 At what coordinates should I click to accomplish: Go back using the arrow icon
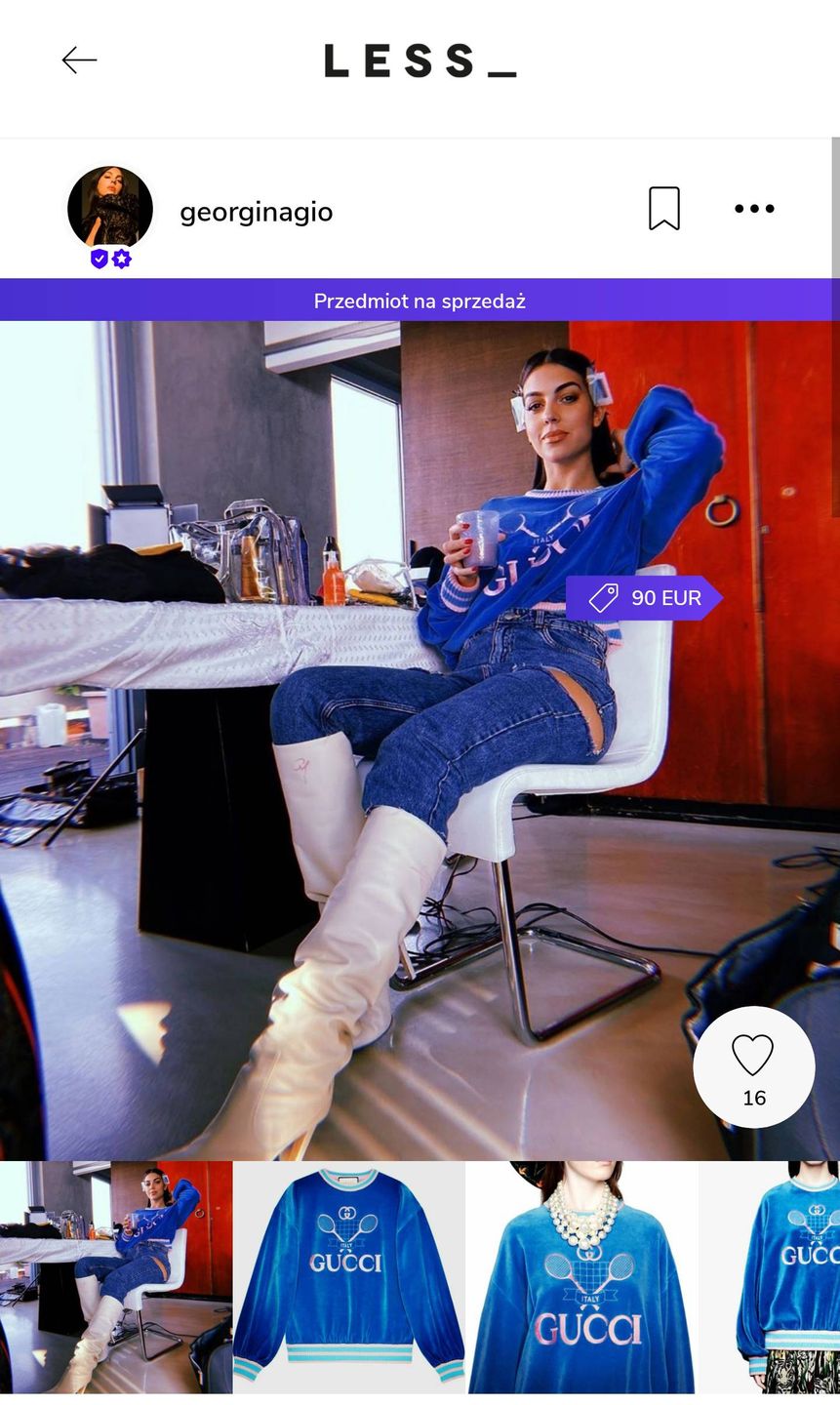[x=79, y=60]
